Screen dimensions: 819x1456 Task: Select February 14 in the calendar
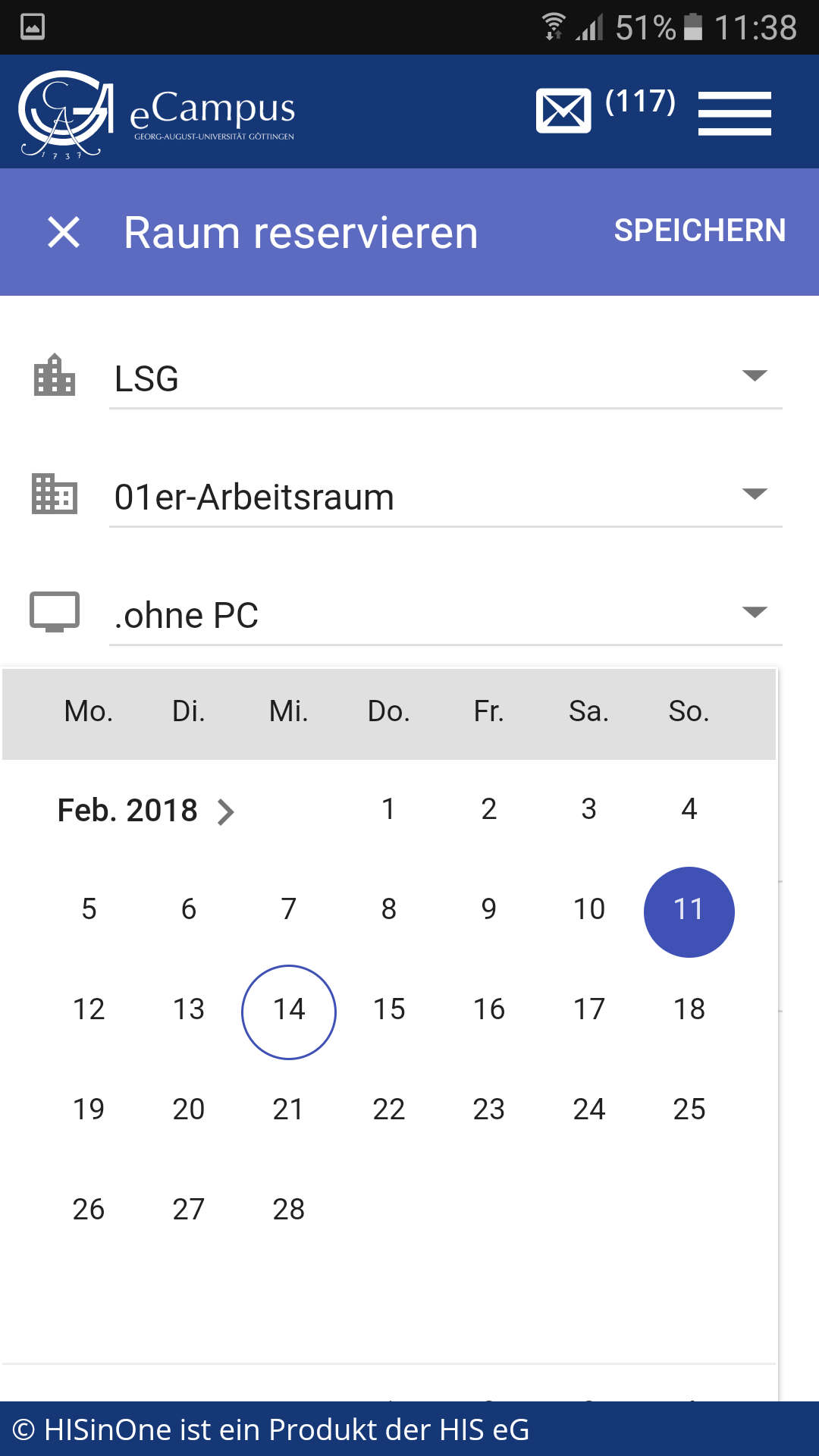pos(289,1012)
